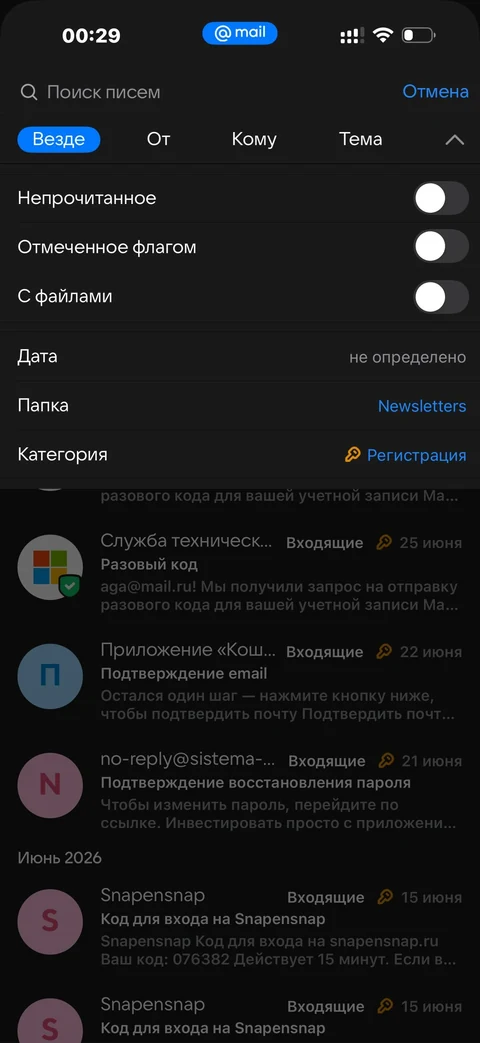
Task: Change the Папка filter set to Newsletters
Action: 240,406
